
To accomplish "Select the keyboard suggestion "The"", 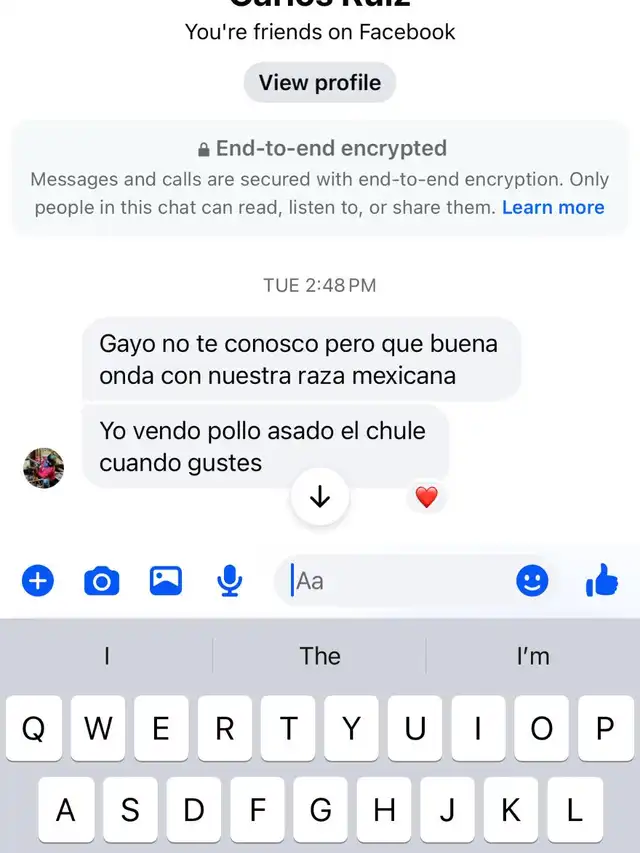I will tap(320, 656).
